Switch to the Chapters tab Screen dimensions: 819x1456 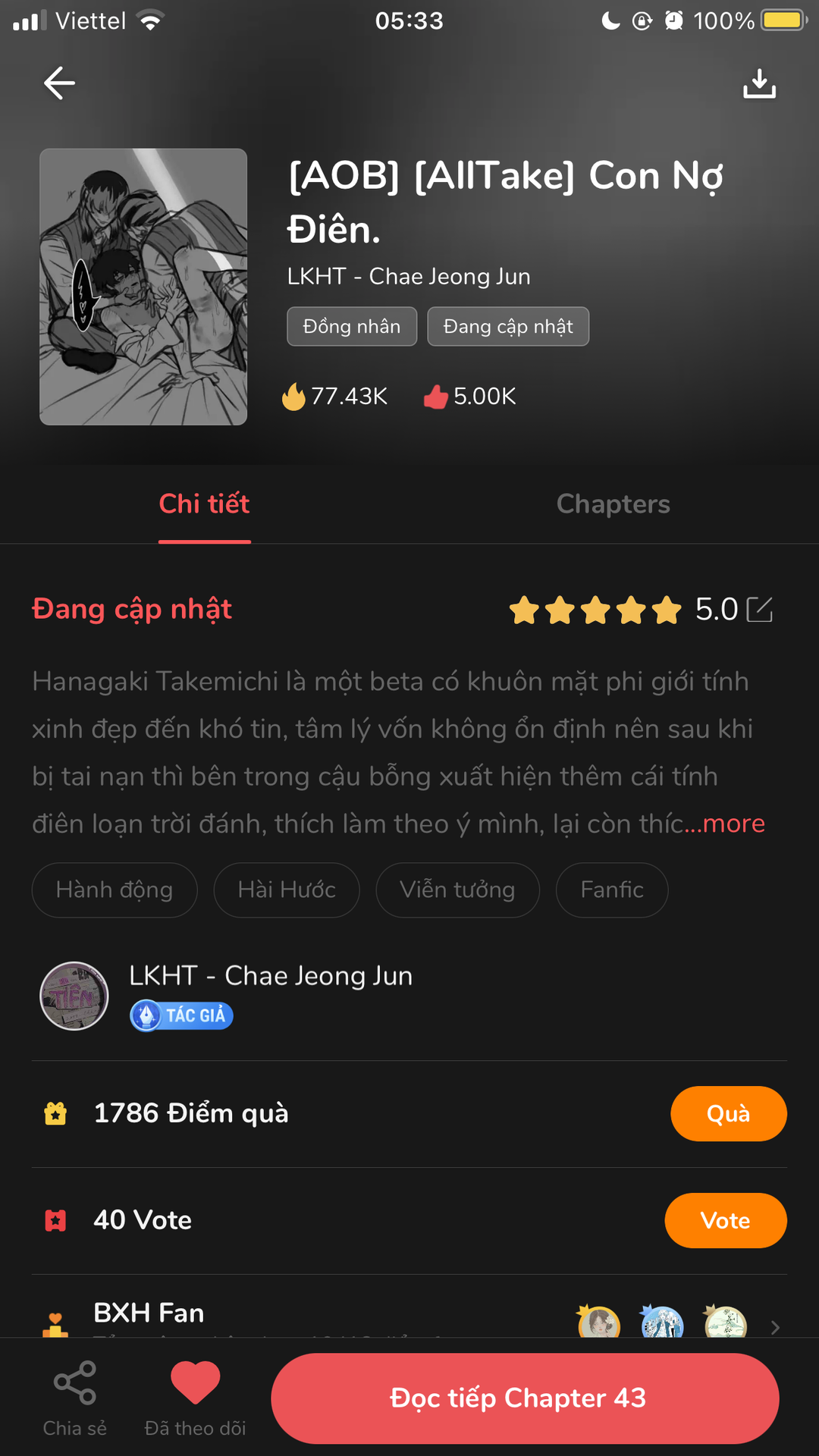point(613,504)
